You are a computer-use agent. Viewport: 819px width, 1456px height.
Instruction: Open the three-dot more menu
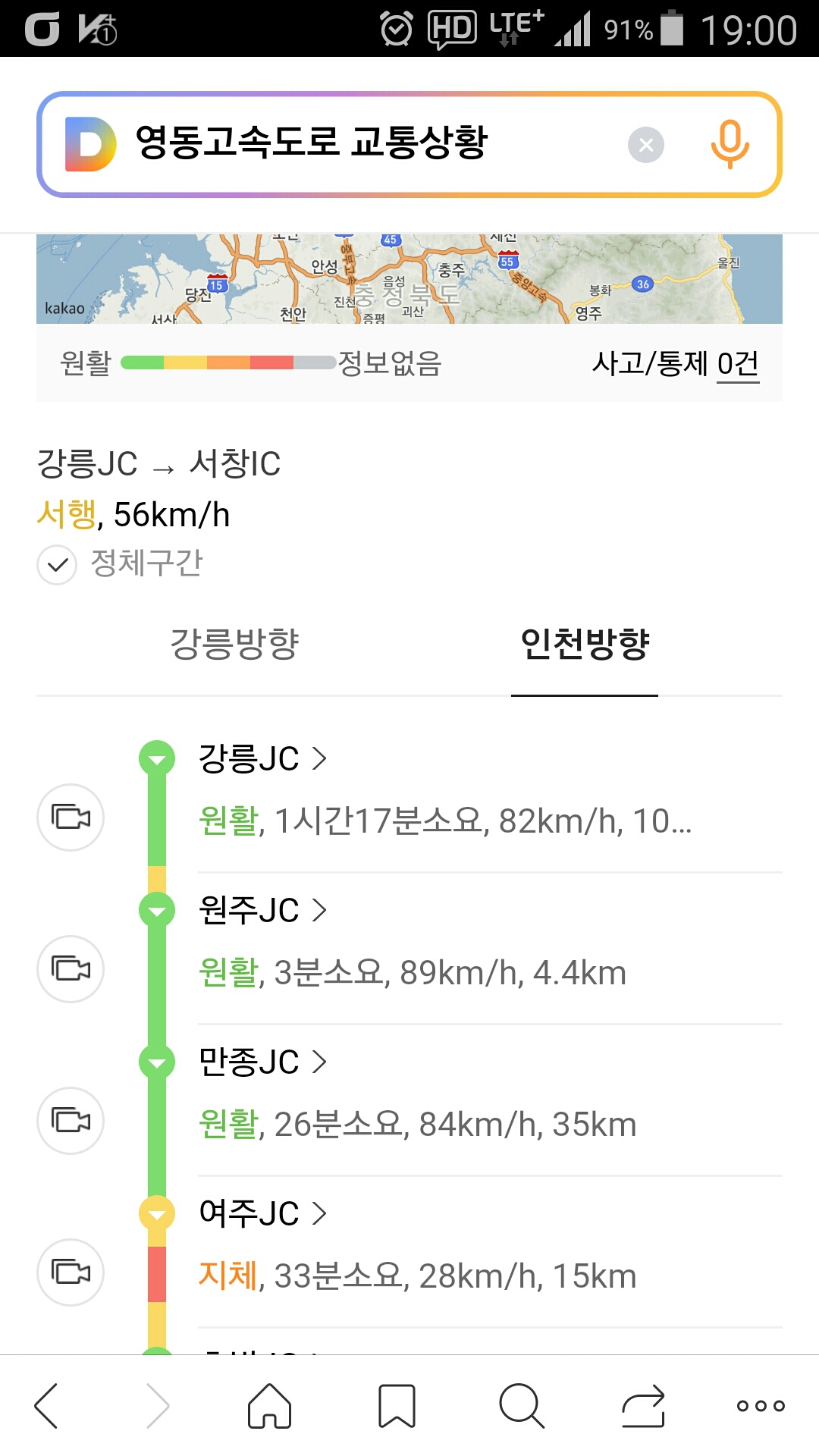click(x=761, y=1406)
